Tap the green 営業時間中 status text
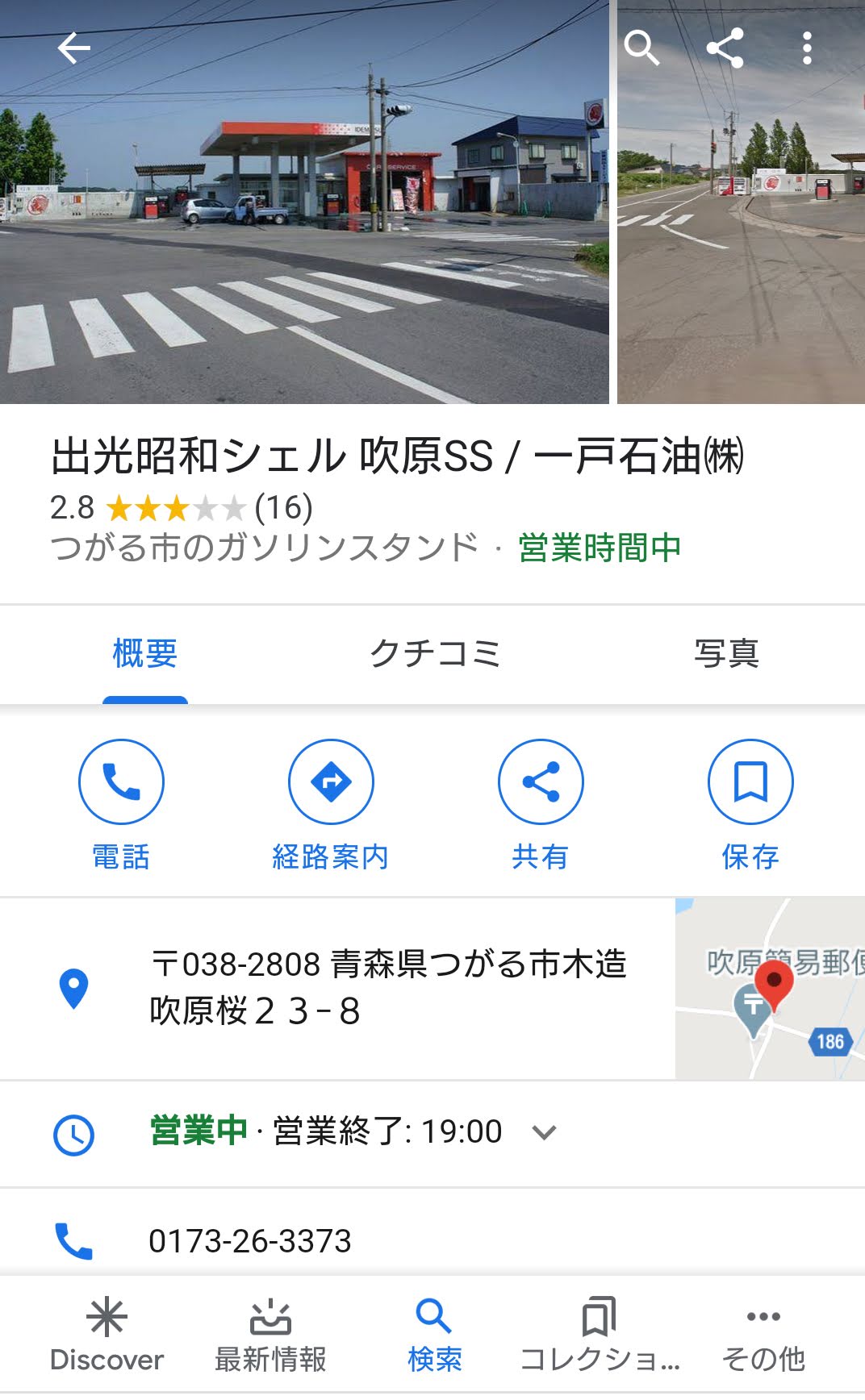This screenshot has height=1400, width=865. point(597,548)
